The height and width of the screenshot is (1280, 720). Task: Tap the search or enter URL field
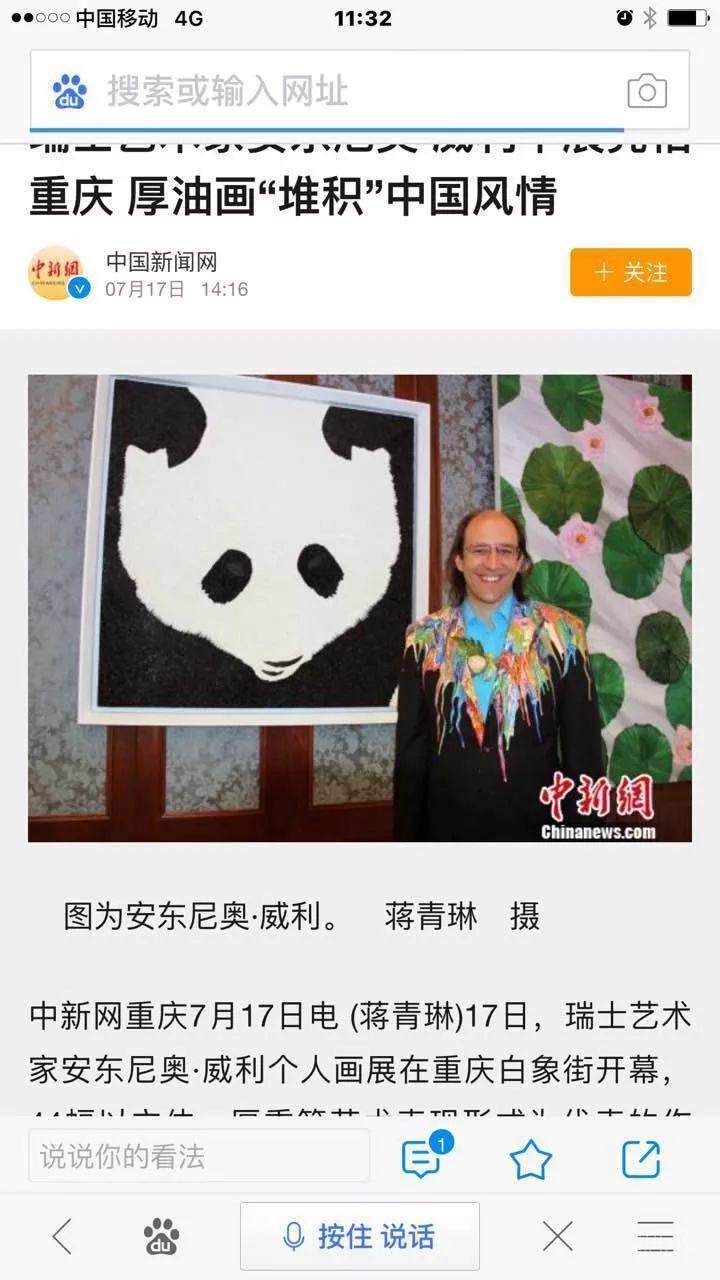click(330, 91)
